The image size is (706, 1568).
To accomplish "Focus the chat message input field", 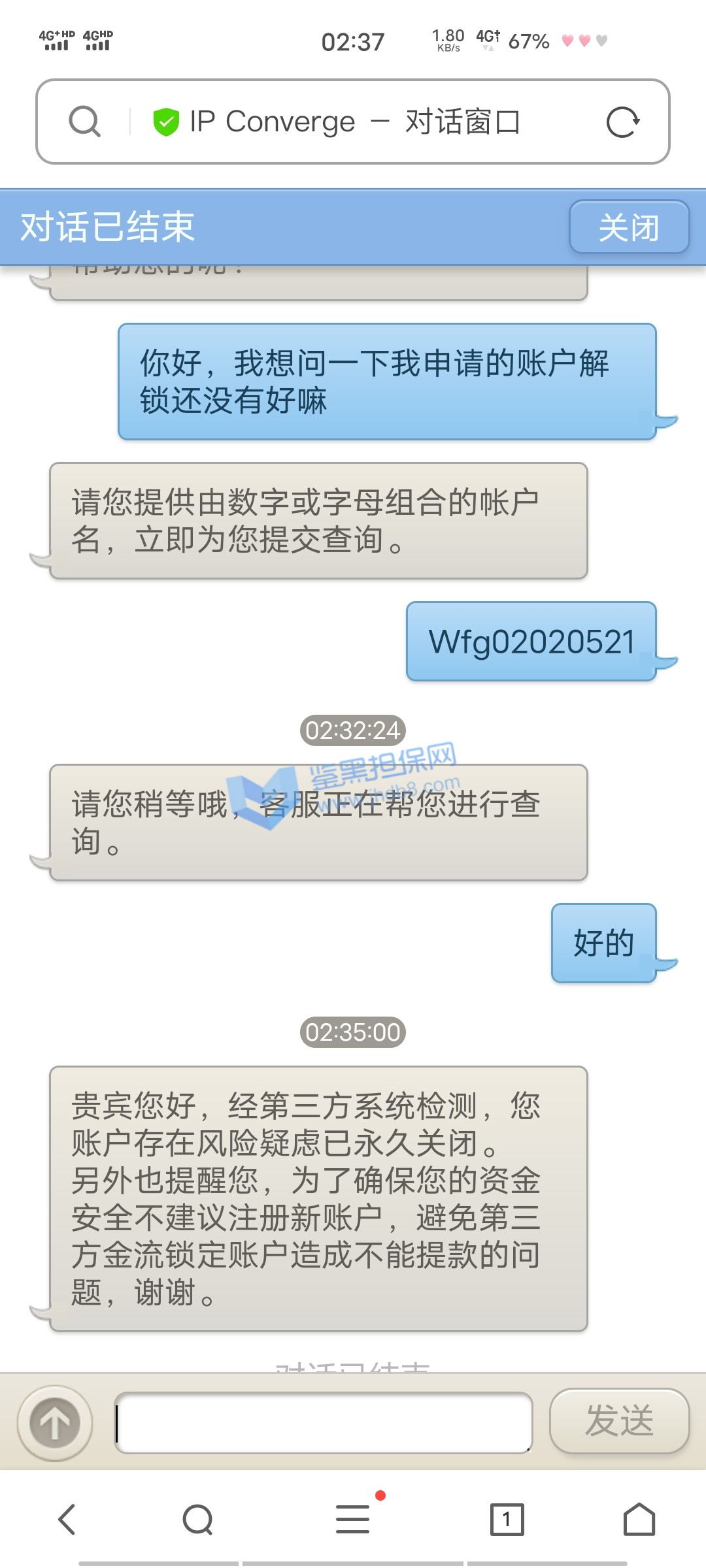I will click(x=323, y=1424).
